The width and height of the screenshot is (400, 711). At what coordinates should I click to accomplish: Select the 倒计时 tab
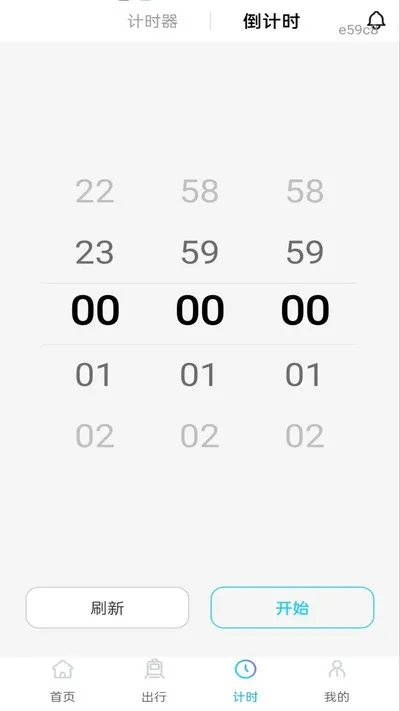coord(271,21)
